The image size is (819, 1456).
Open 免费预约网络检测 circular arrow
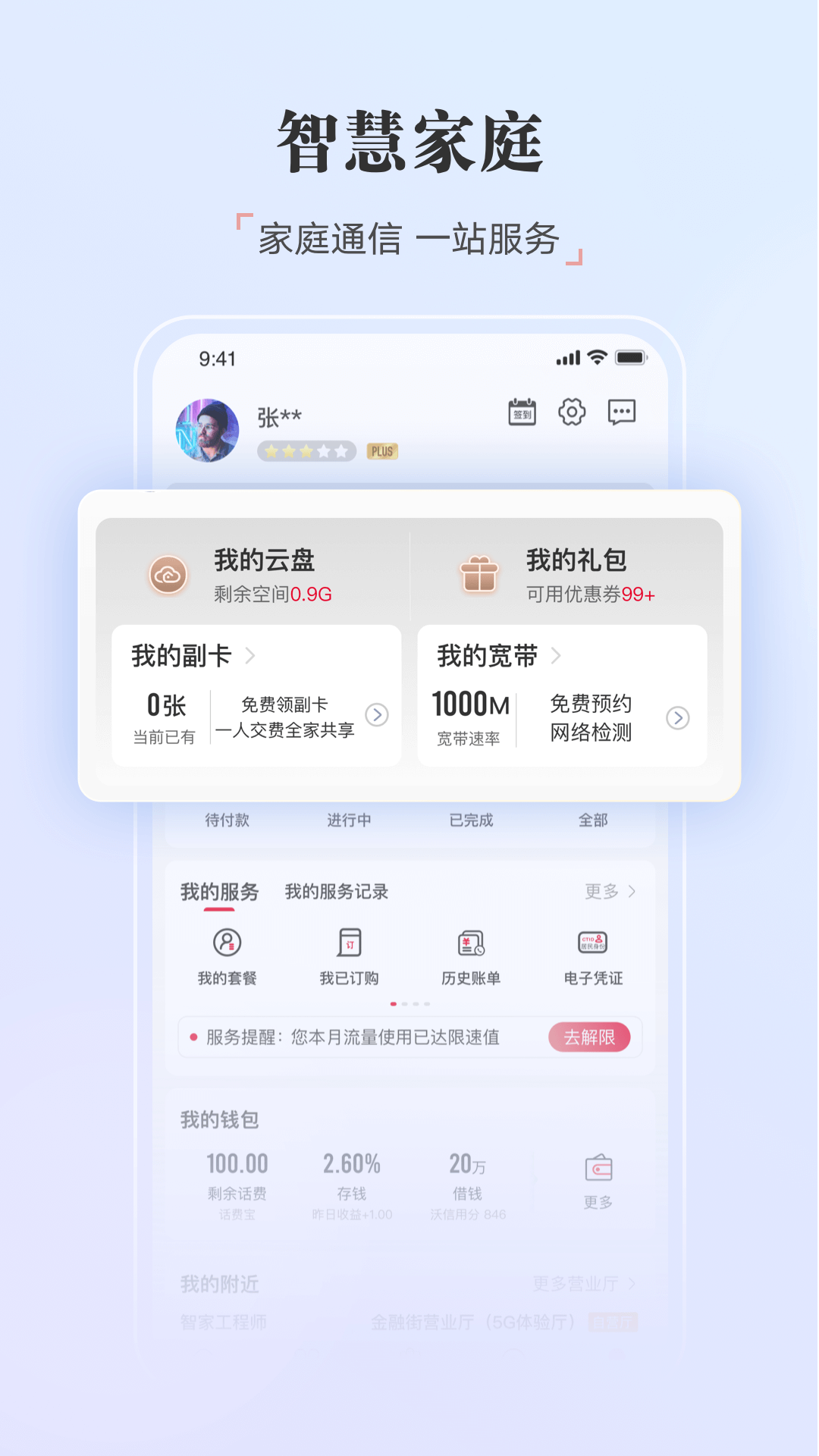pos(678,717)
